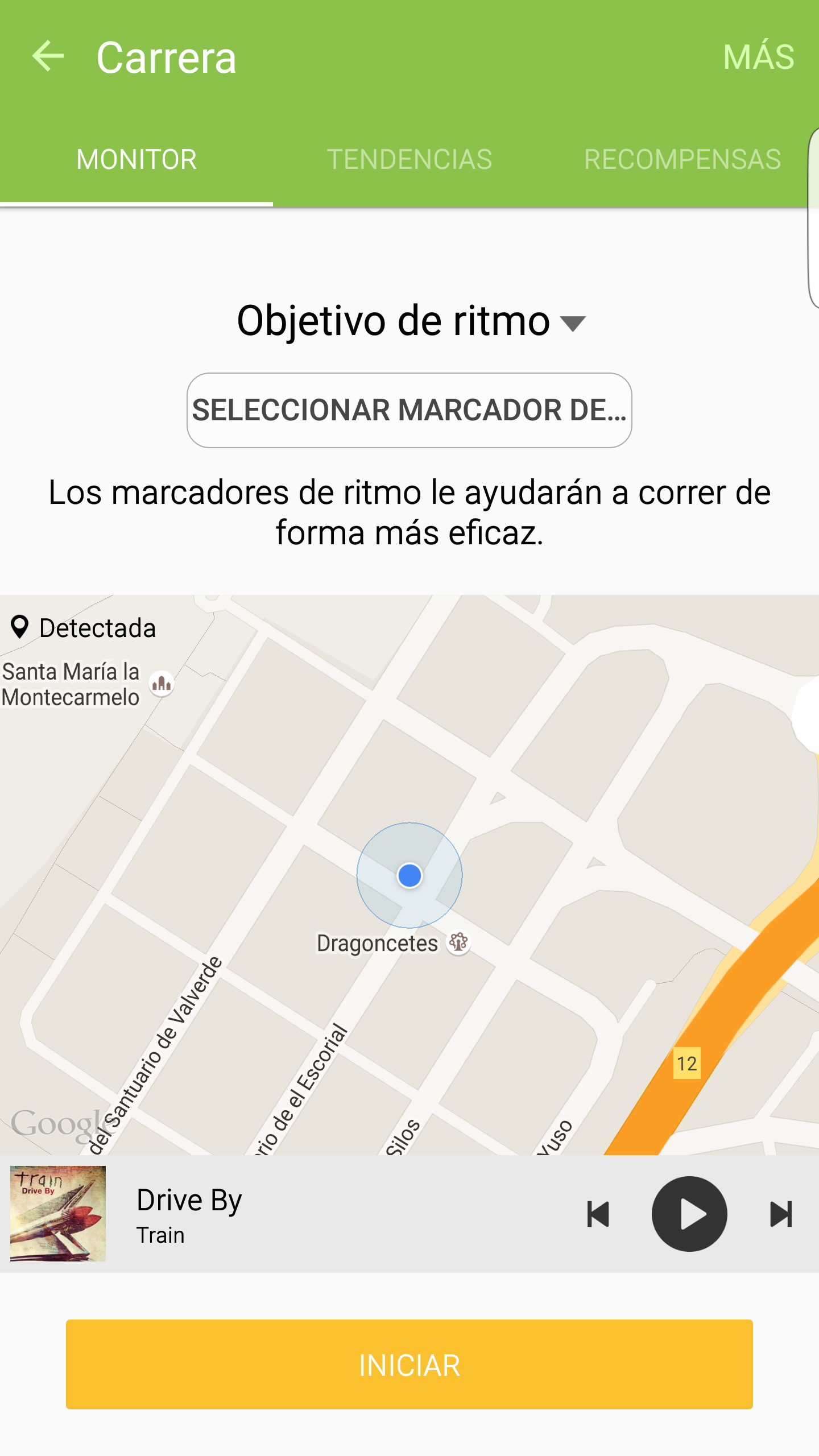This screenshot has width=819, height=1456.
Task: Start the run with INICIAR
Action: (x=409, y=1364)
